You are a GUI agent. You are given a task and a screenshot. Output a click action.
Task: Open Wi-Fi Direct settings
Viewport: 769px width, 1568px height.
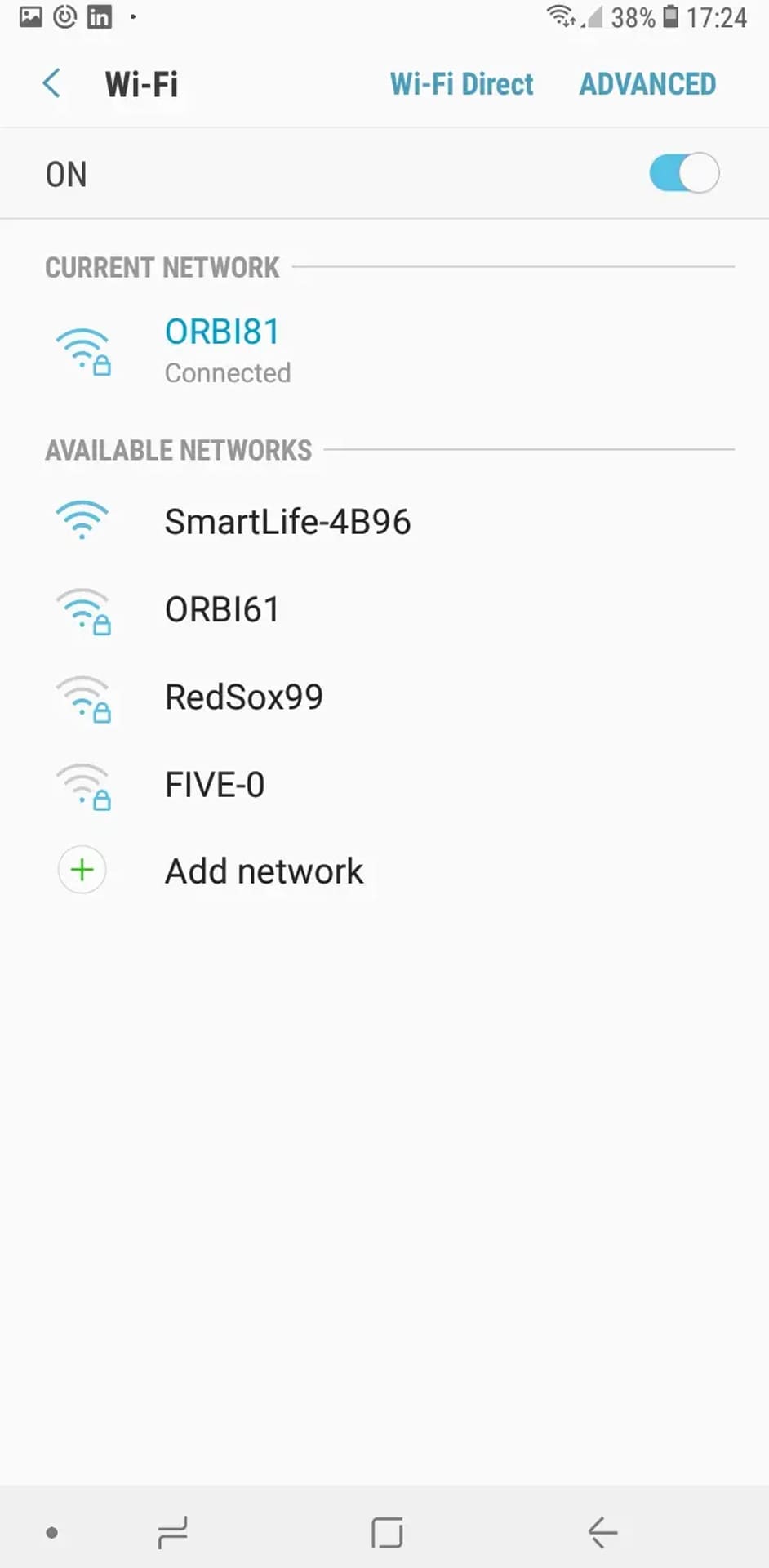coord(461,84)
